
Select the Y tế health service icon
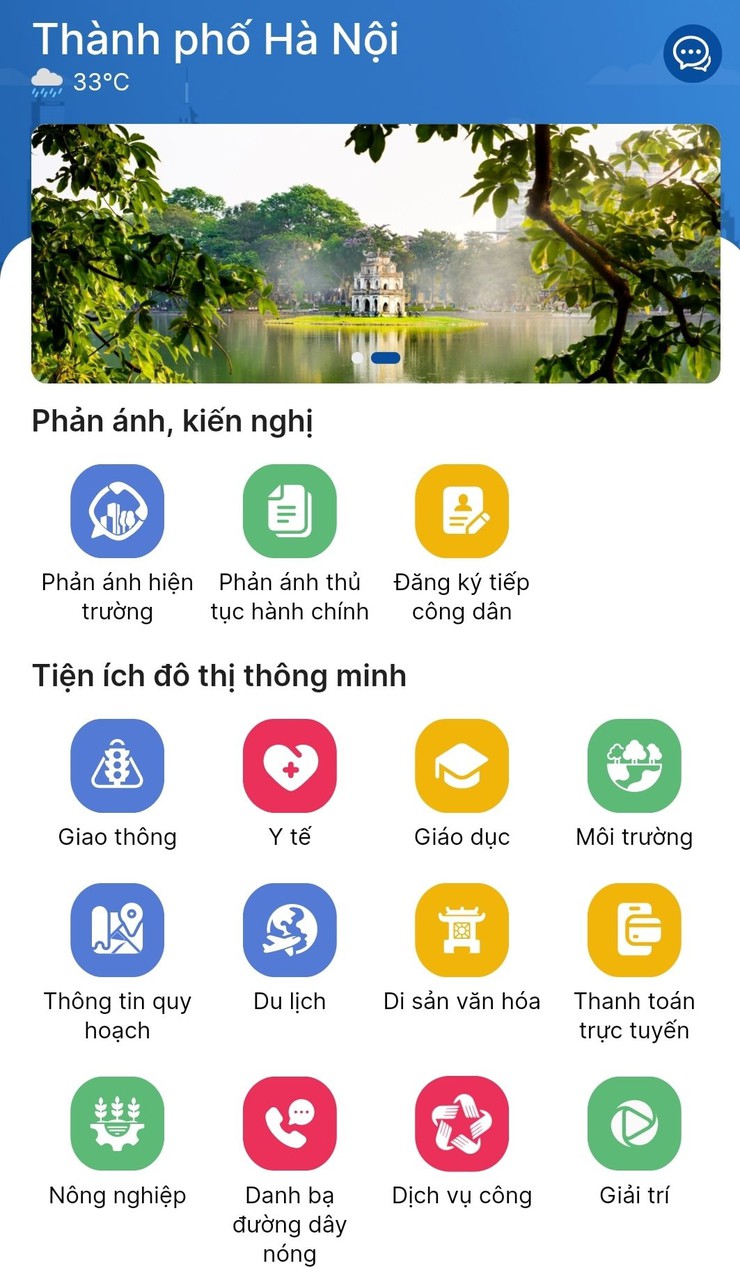coord(290,766)
